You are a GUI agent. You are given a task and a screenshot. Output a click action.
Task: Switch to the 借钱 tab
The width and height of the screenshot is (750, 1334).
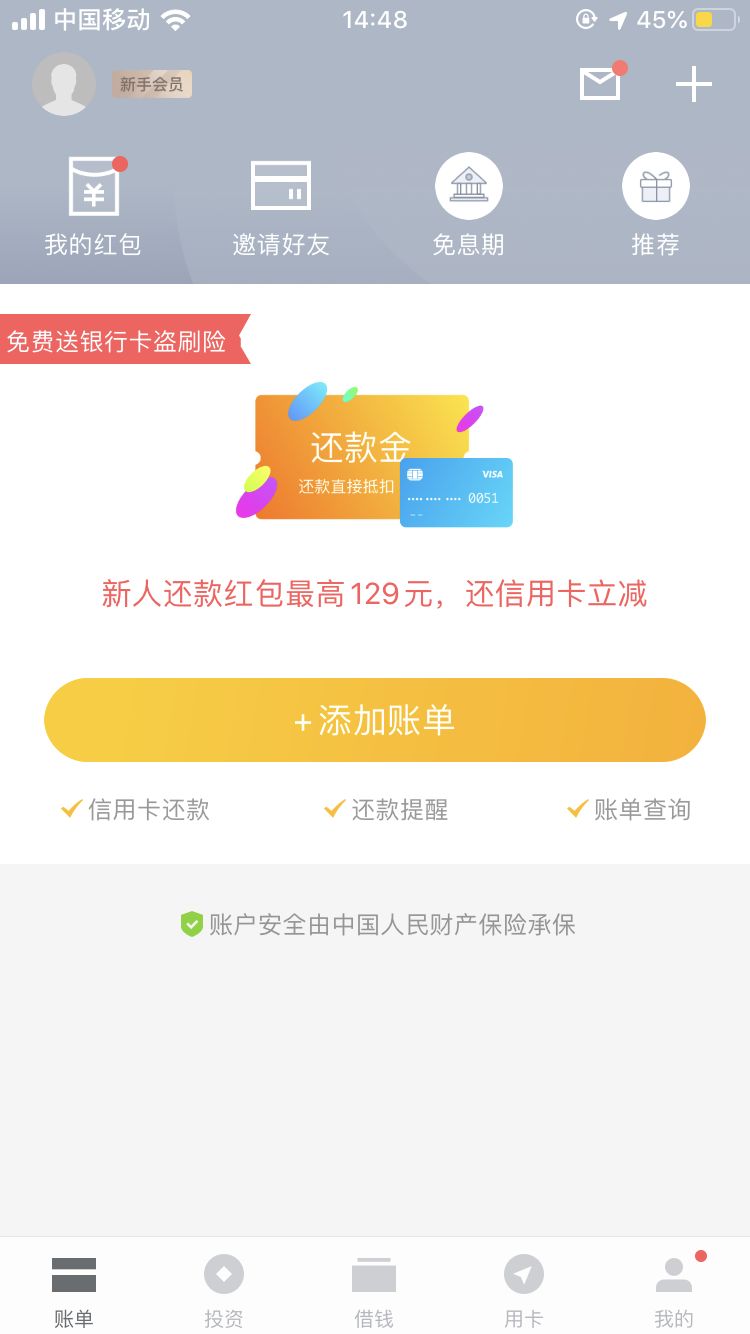click(x=374, y=1291)
